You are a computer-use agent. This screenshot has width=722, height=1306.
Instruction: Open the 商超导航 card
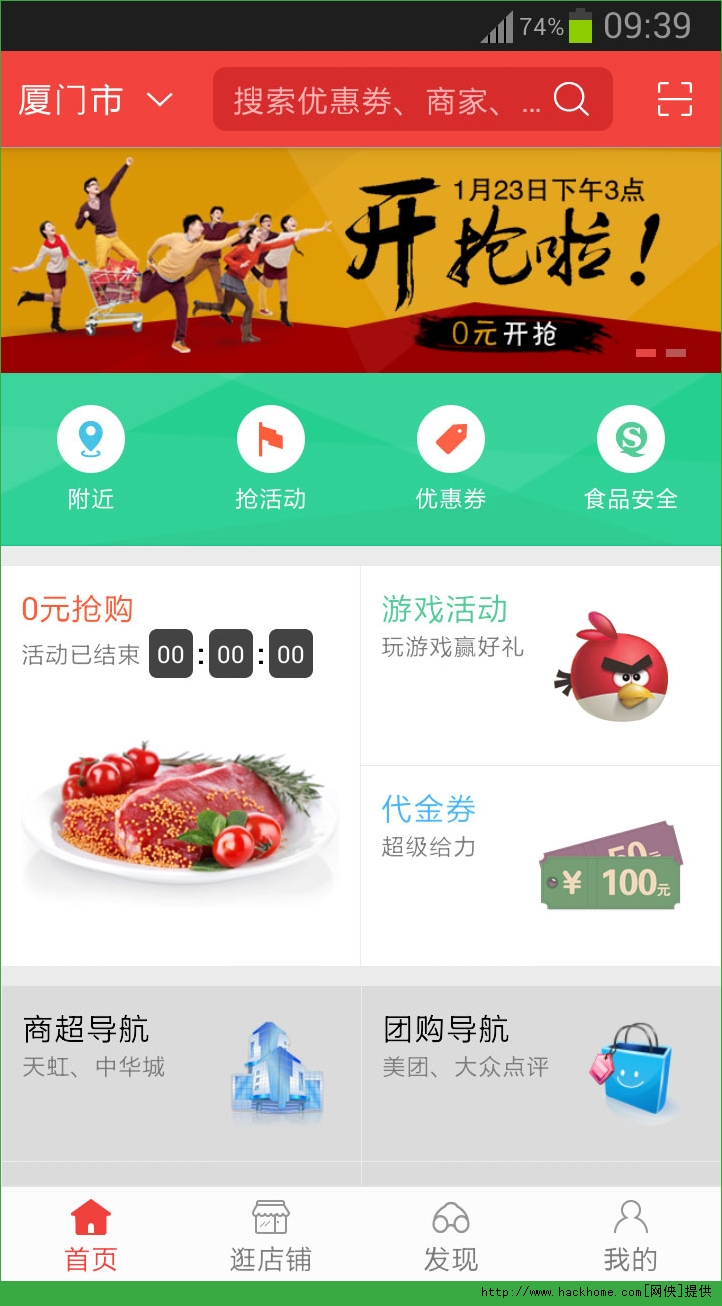pyautogui.click(x=180, y=1073)
